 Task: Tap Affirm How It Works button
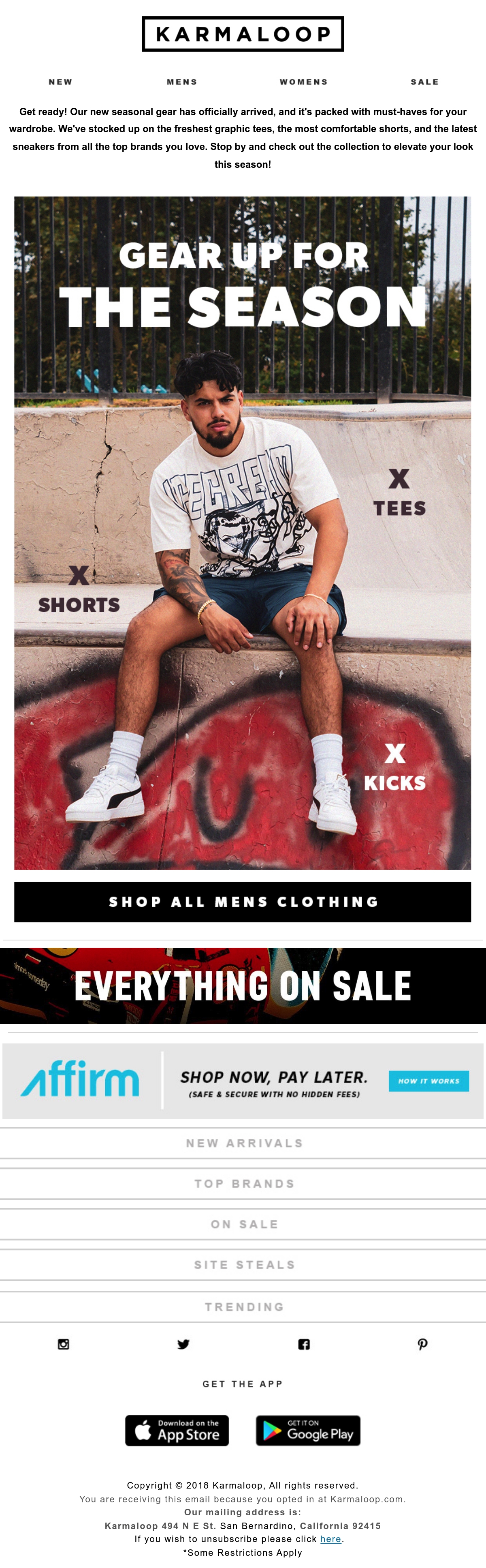point(429,1080)
